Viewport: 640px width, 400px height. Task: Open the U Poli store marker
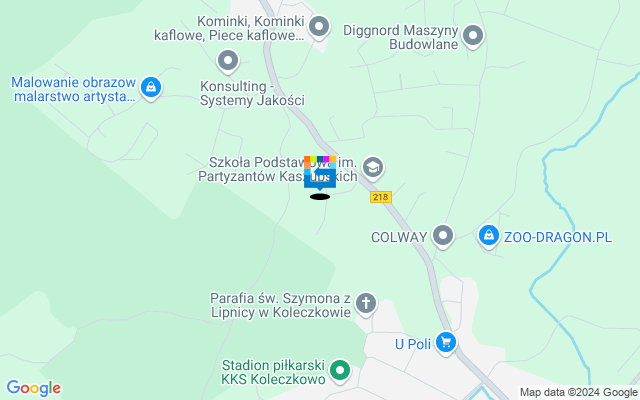[x=446, y=344]
